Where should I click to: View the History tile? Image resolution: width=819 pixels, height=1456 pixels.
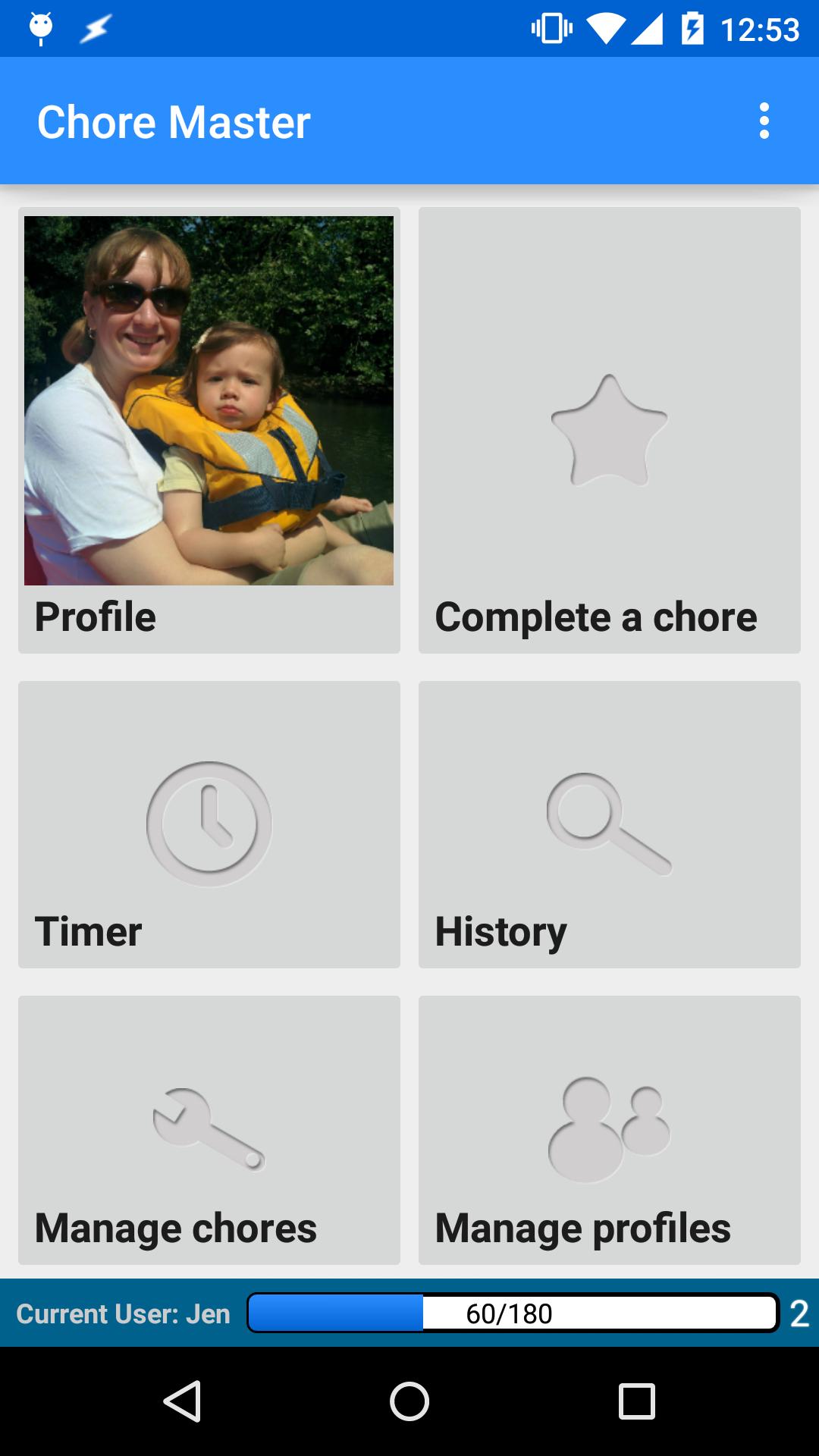point(610,824)
